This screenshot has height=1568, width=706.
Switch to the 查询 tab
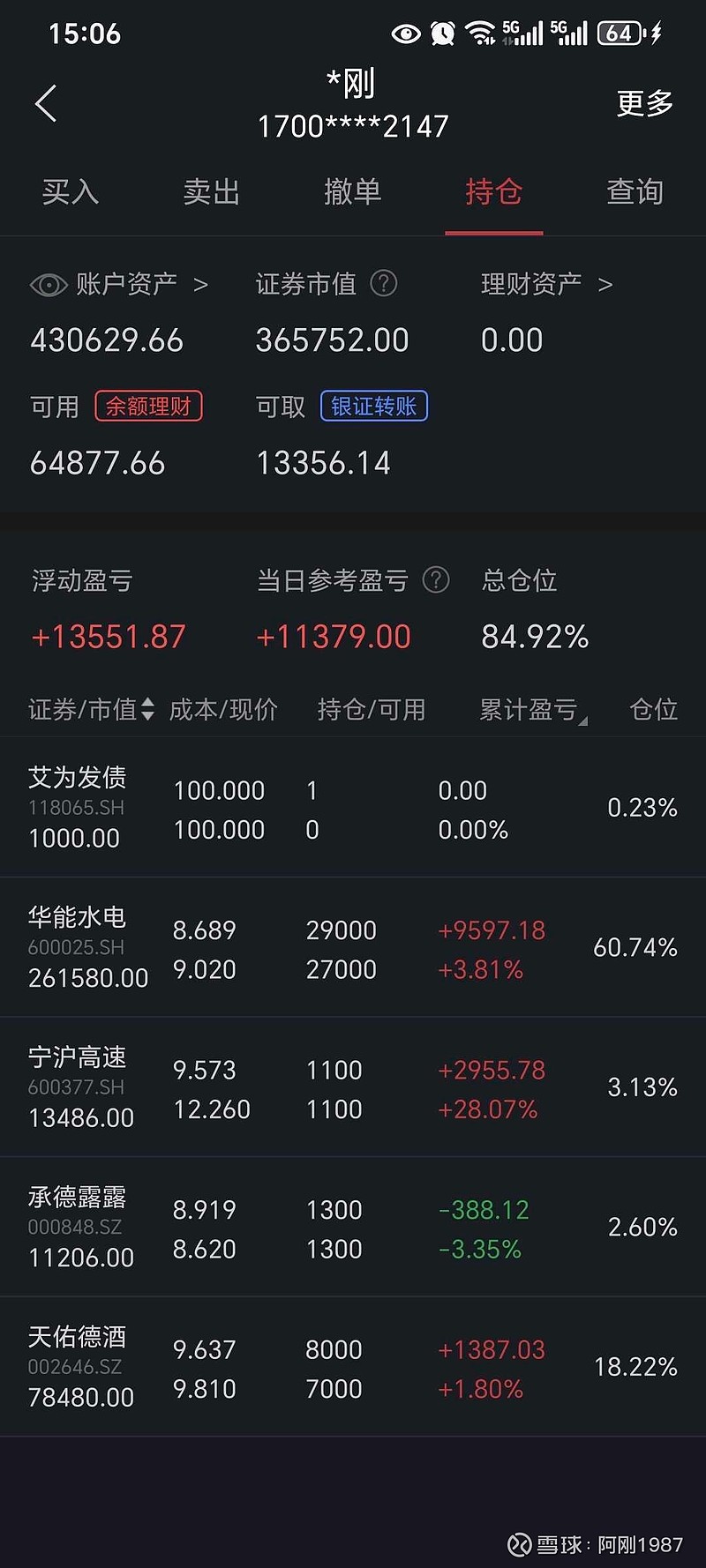pyautogui.click(x=635, y=191)
